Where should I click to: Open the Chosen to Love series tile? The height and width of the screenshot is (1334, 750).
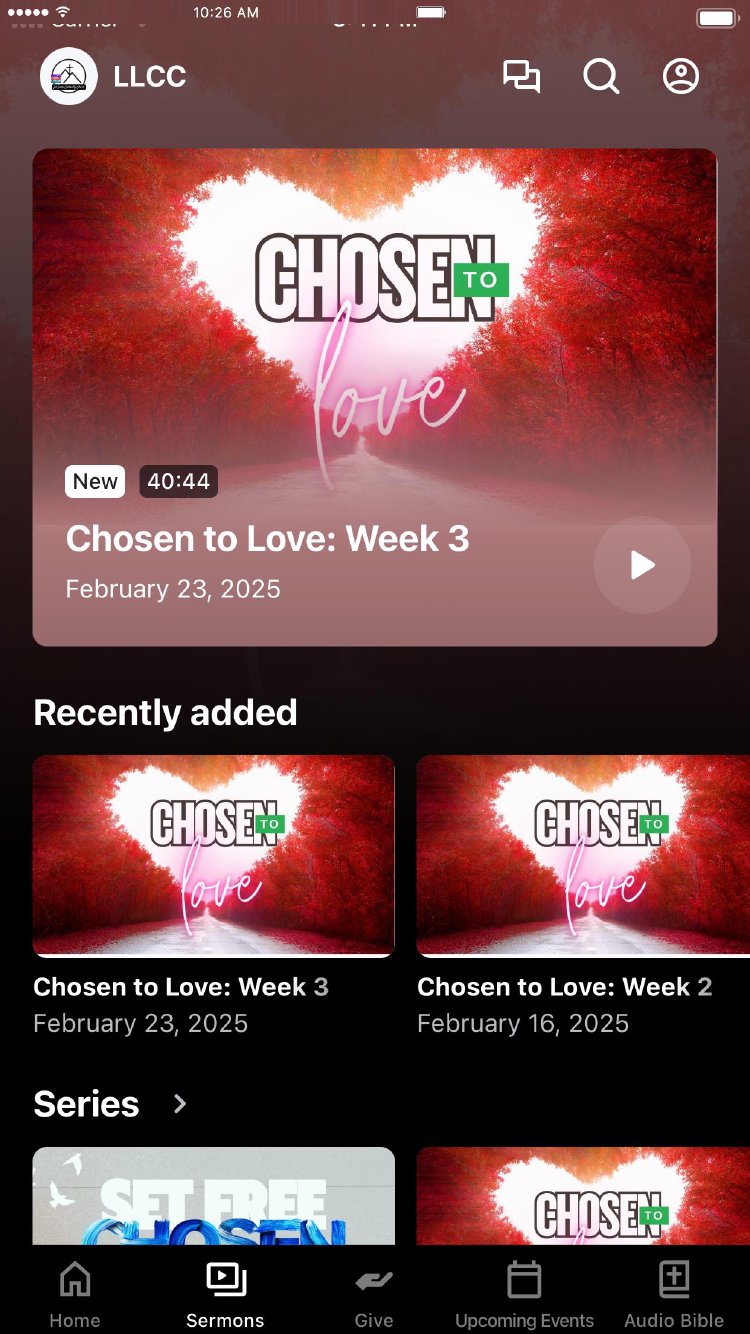tap(582, 1195)
